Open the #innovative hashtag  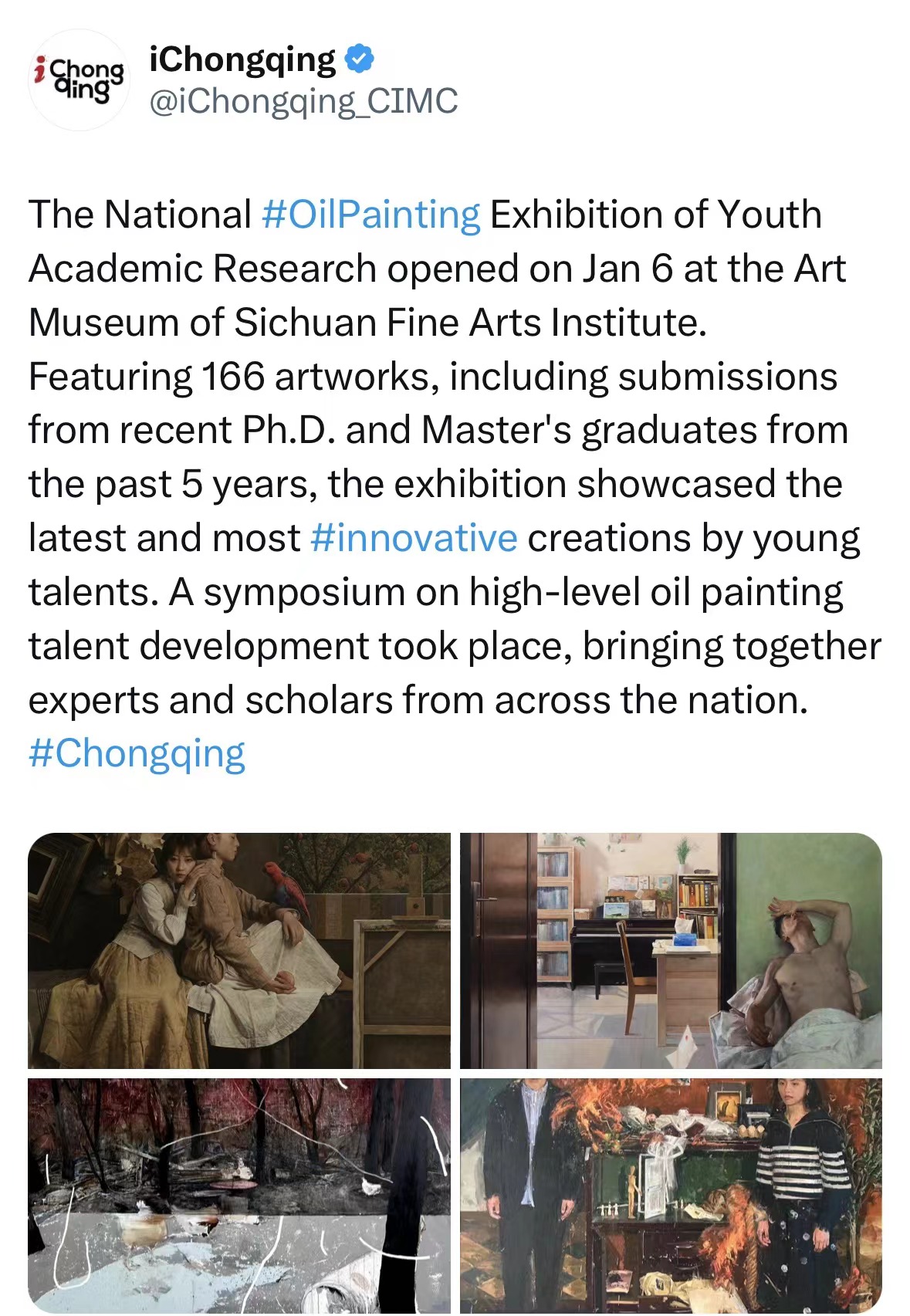point(413,538)
